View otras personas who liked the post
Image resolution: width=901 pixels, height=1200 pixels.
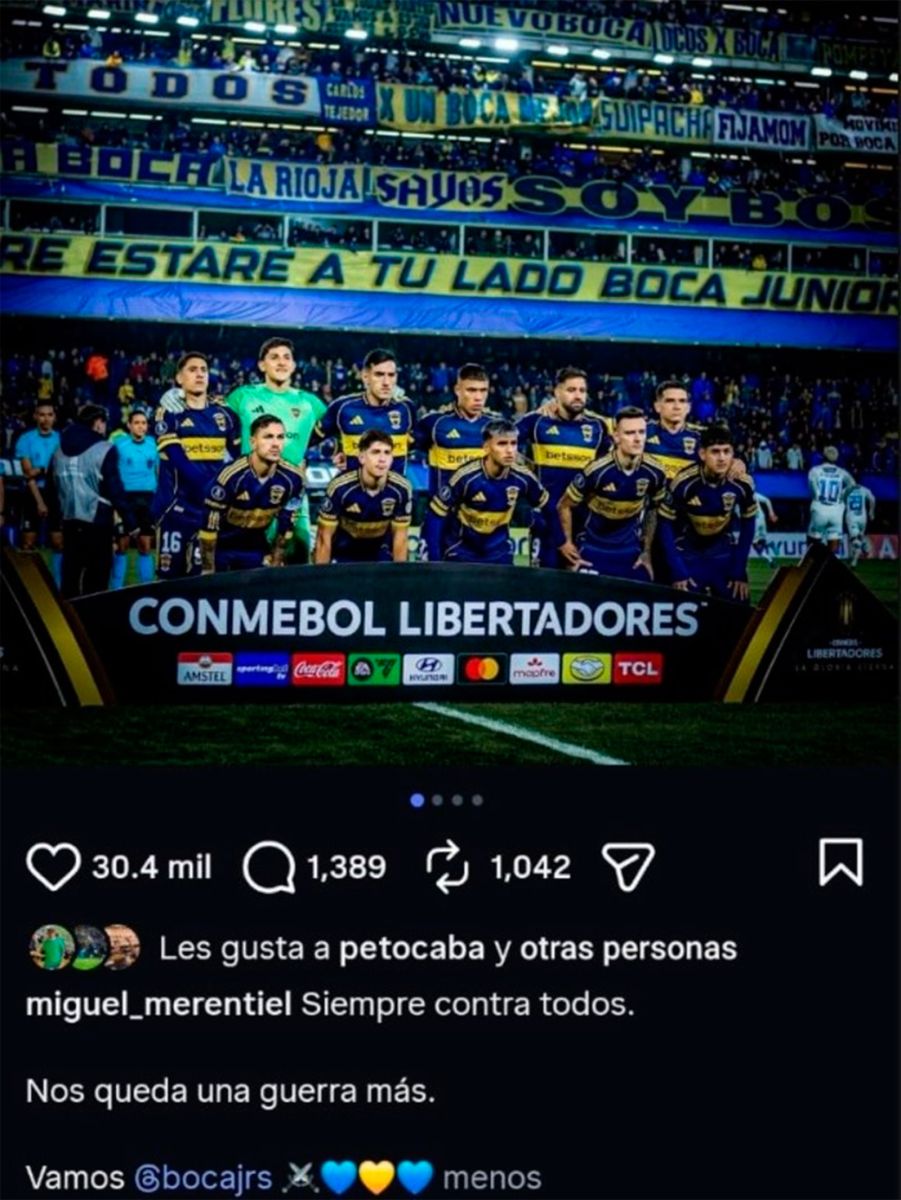(628, 948)
